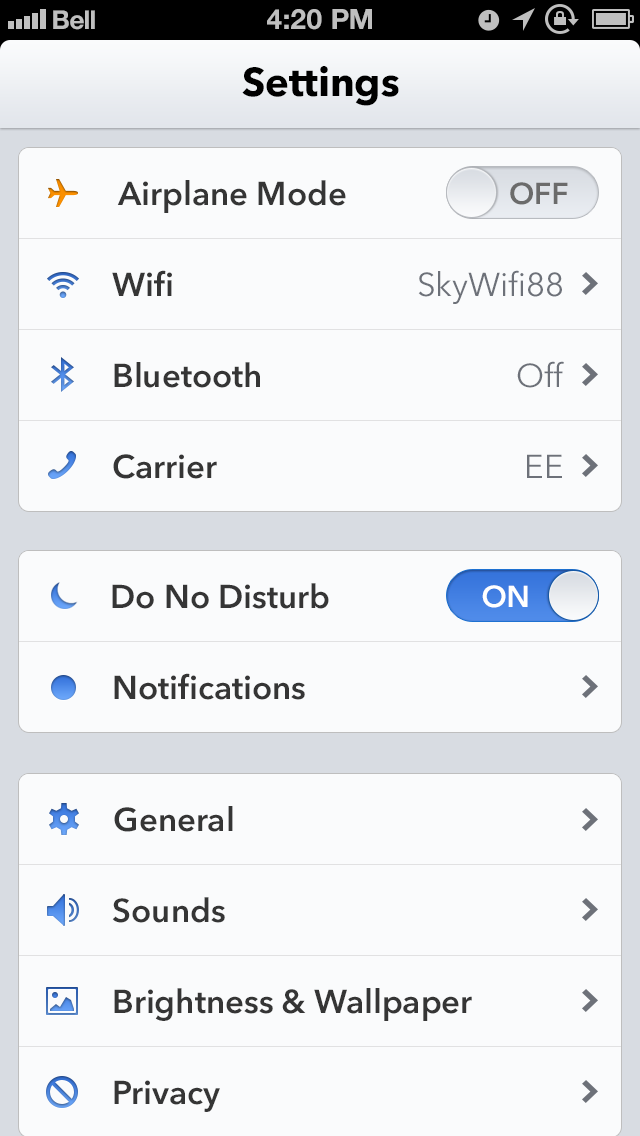Switch off Do No Disturb

[x=521, y=597]
